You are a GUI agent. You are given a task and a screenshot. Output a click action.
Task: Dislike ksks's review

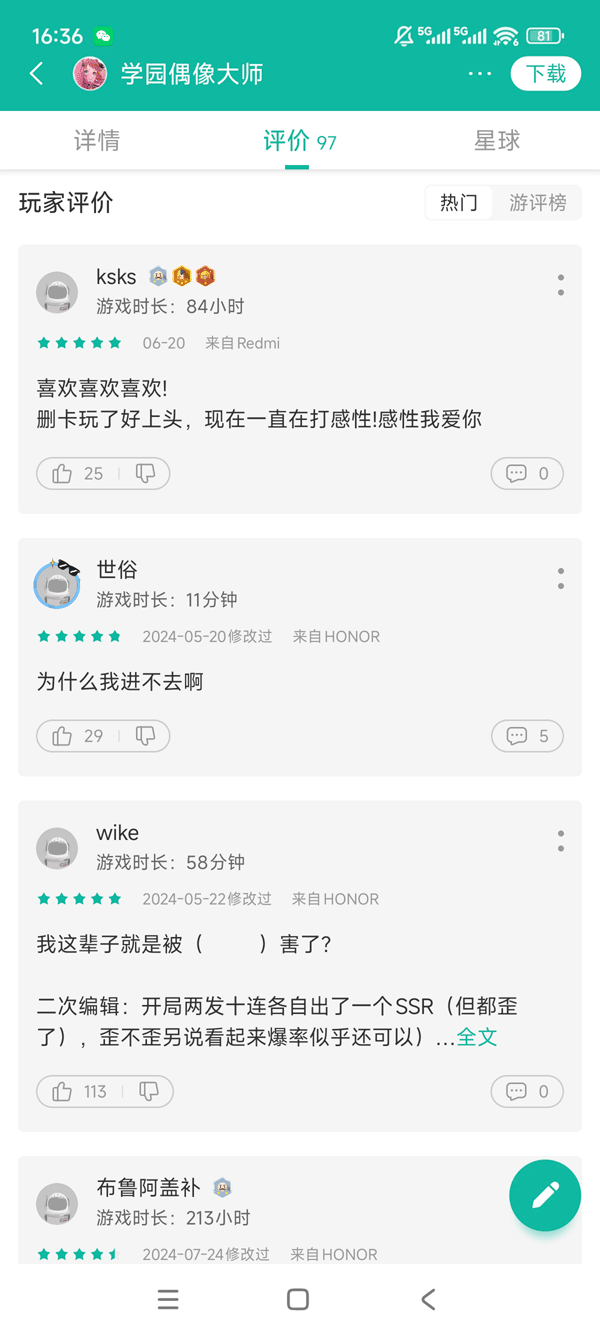click(x=146, y=474)
